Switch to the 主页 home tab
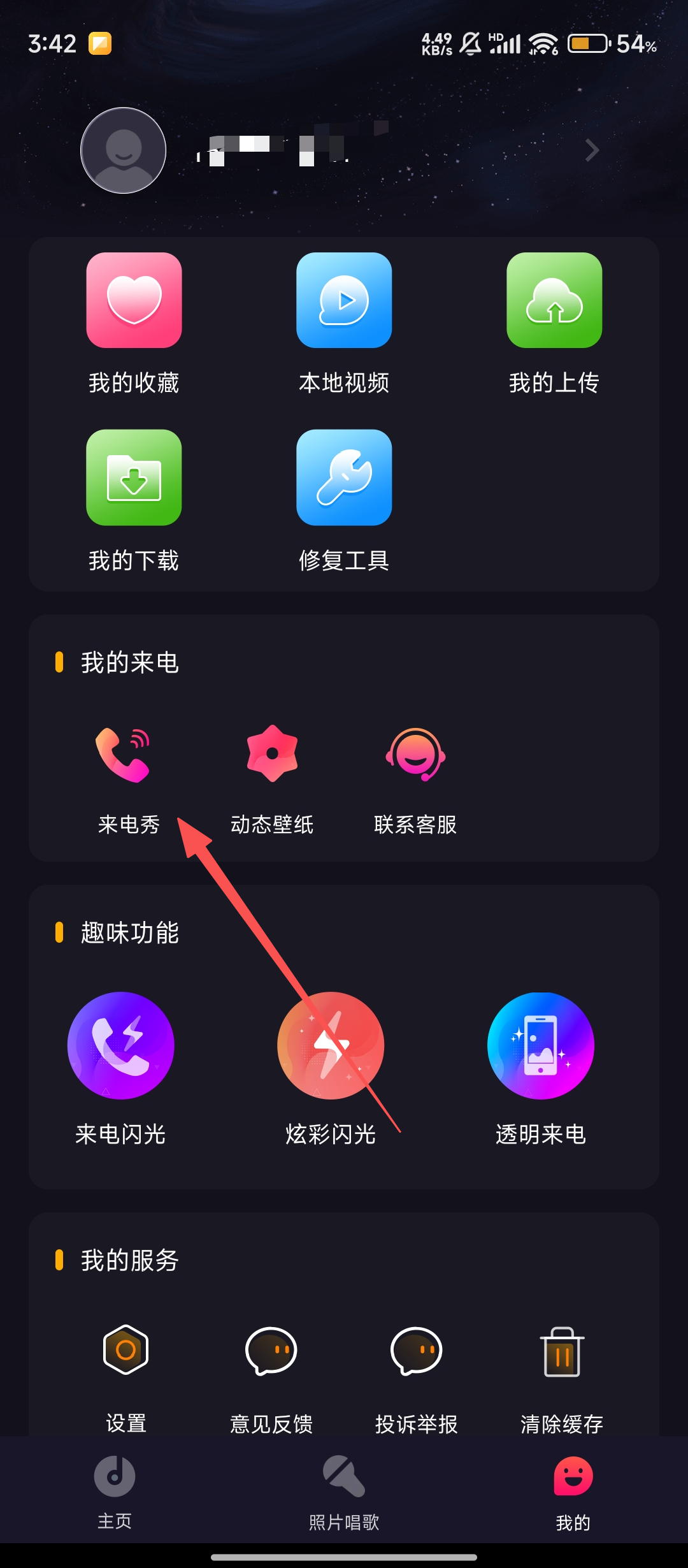 click(x=115, y=1492)
